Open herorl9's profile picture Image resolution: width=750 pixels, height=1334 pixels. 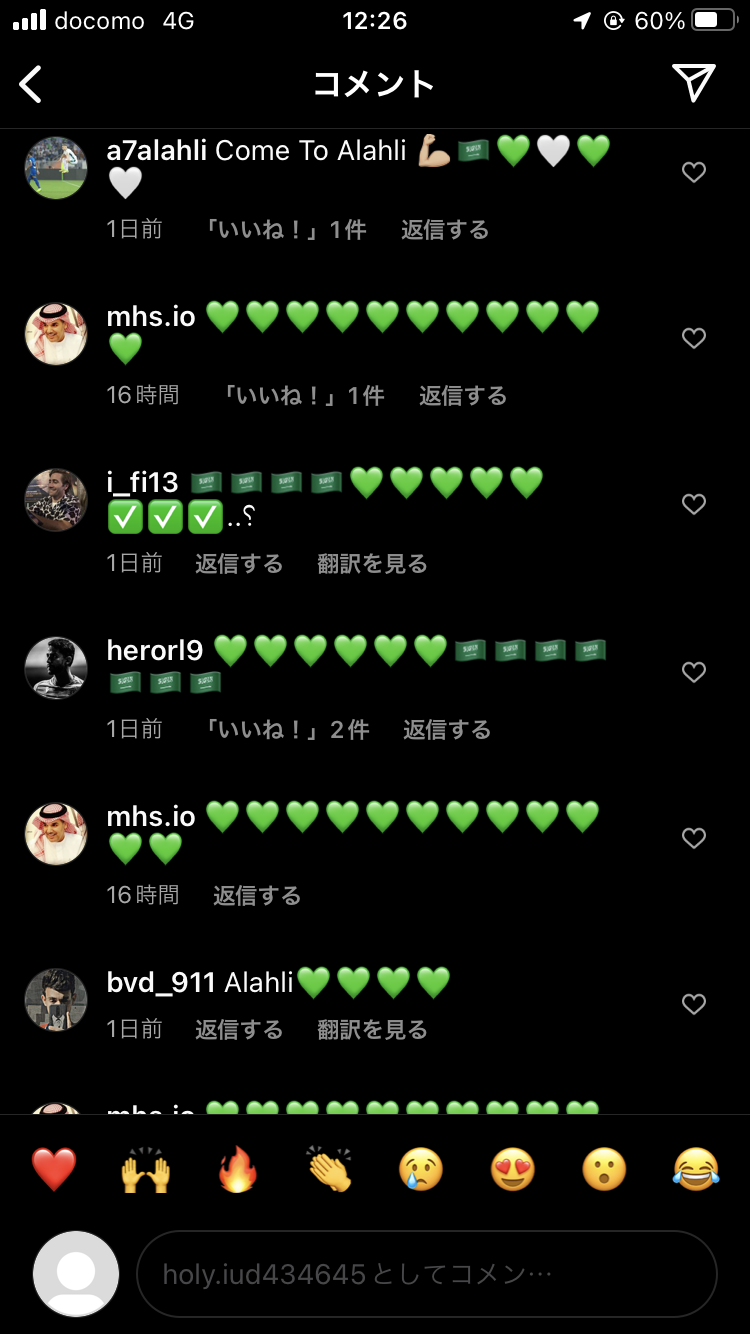tap(56, 668)
